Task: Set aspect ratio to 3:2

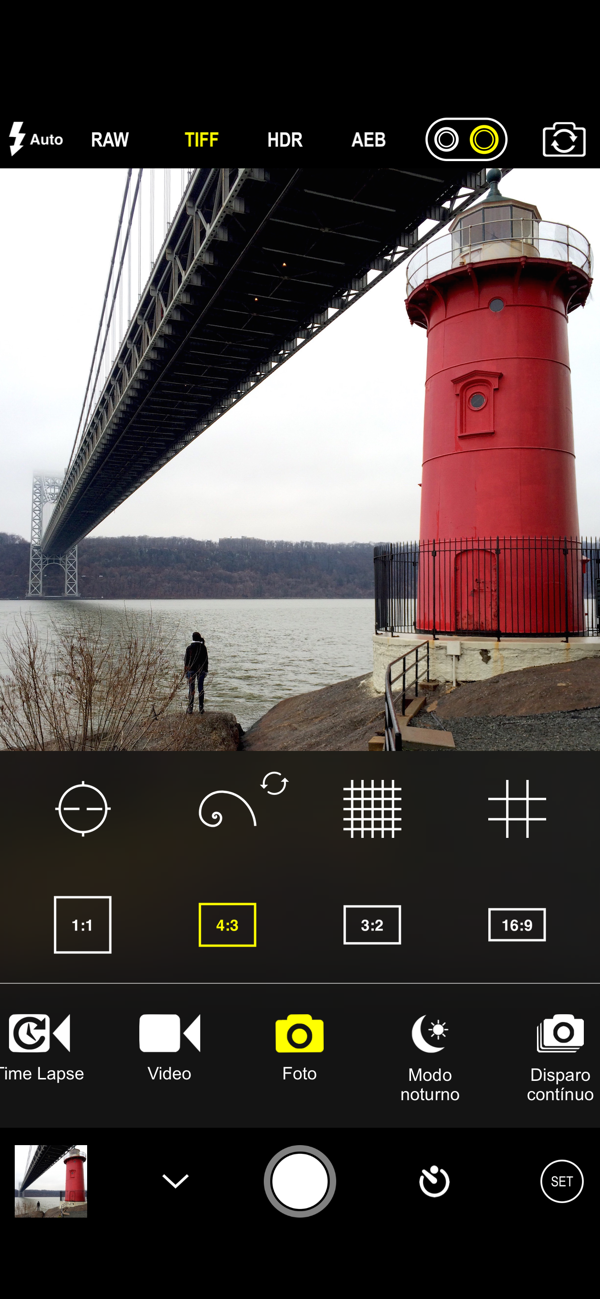Action: click(372, 925)
